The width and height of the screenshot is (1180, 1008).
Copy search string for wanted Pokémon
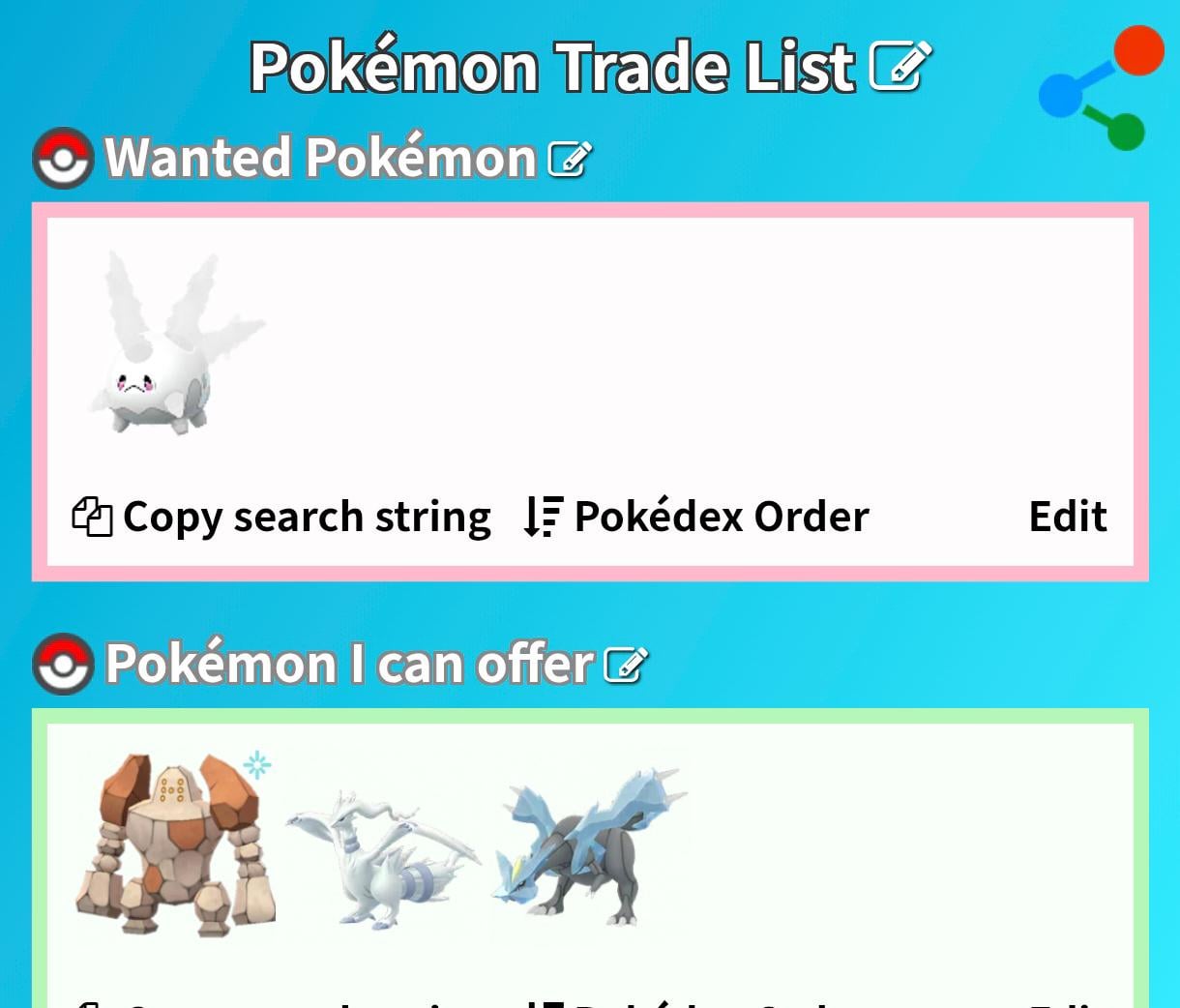[281, 517]
